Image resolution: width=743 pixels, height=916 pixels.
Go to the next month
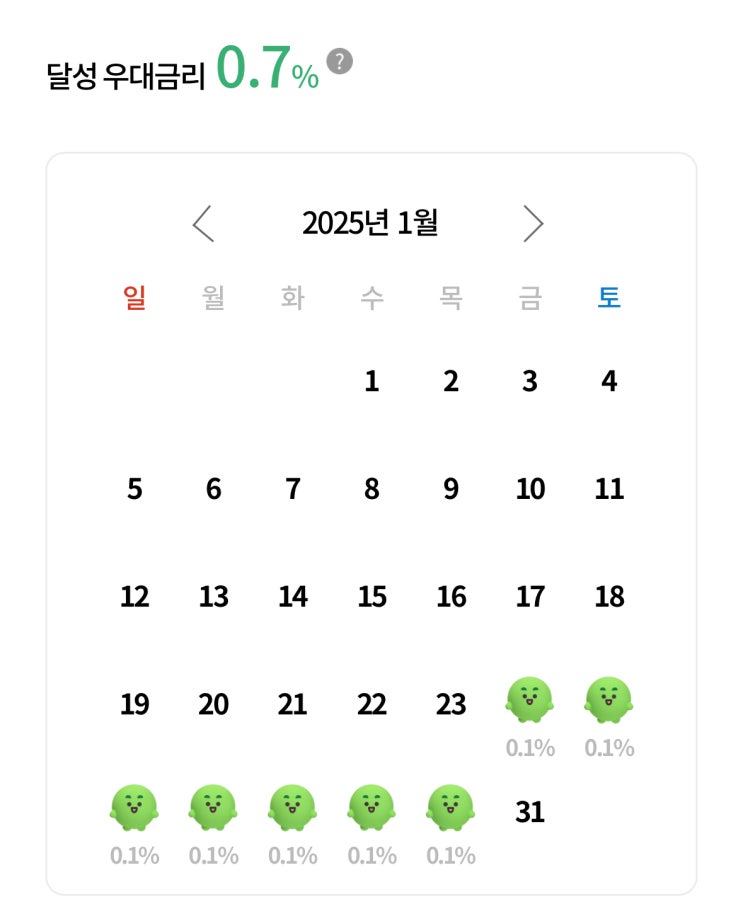pos(533,223)
